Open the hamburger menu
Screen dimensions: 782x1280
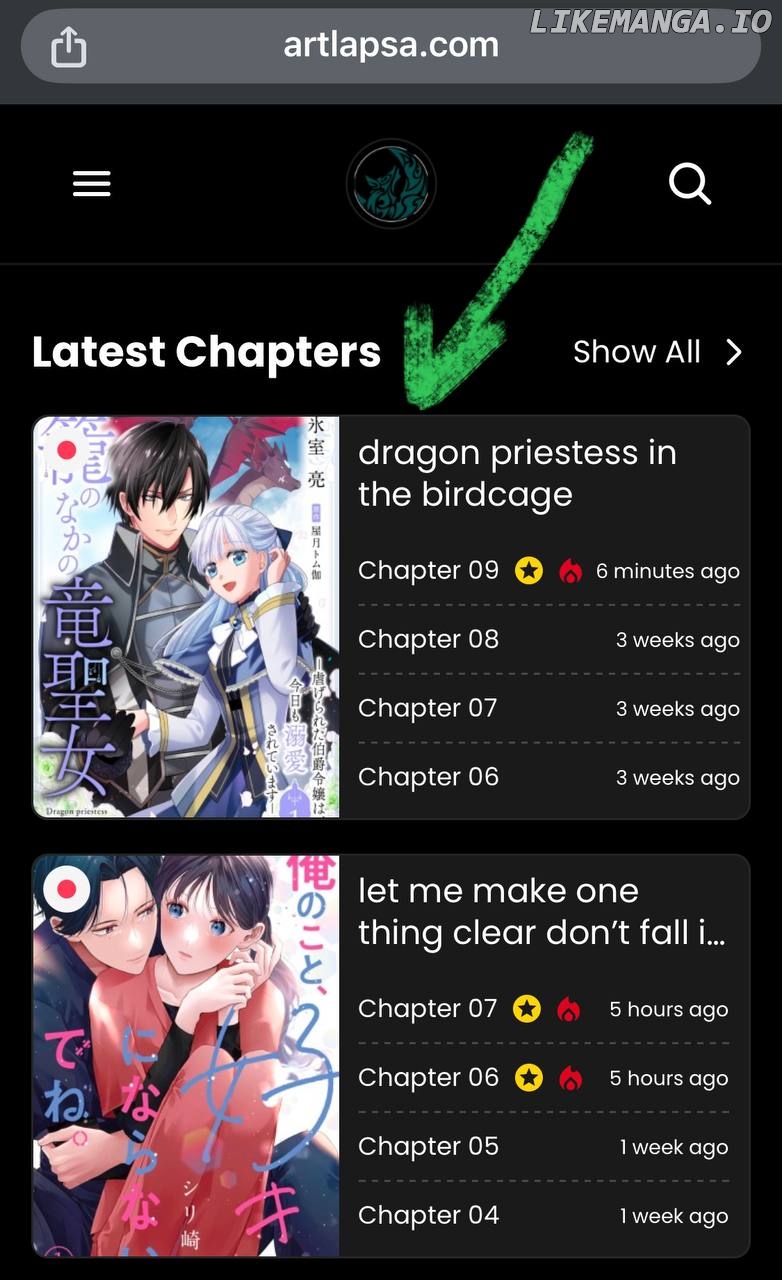coord(91,184)
